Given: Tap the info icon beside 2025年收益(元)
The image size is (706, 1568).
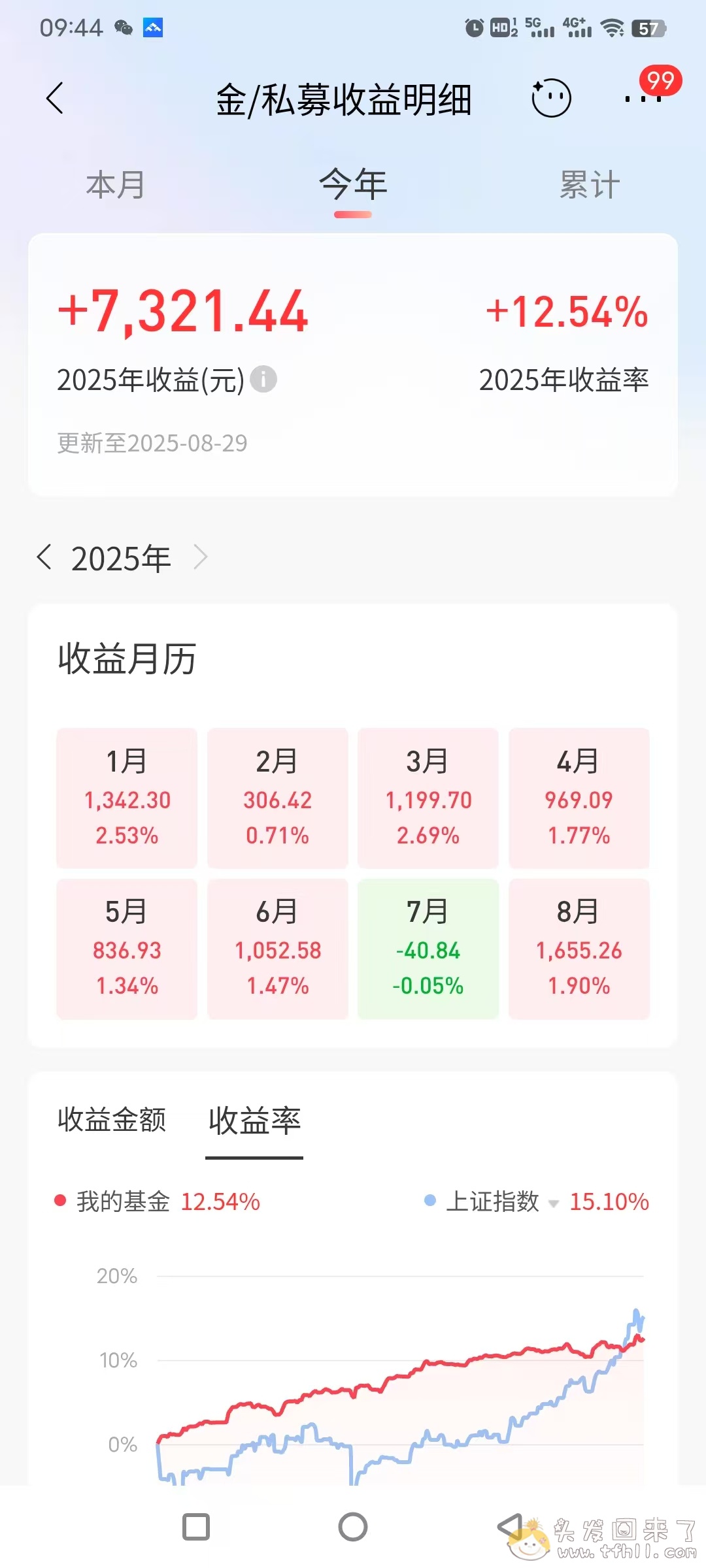Looking at the screenshot, I should (x=263, y=380).
